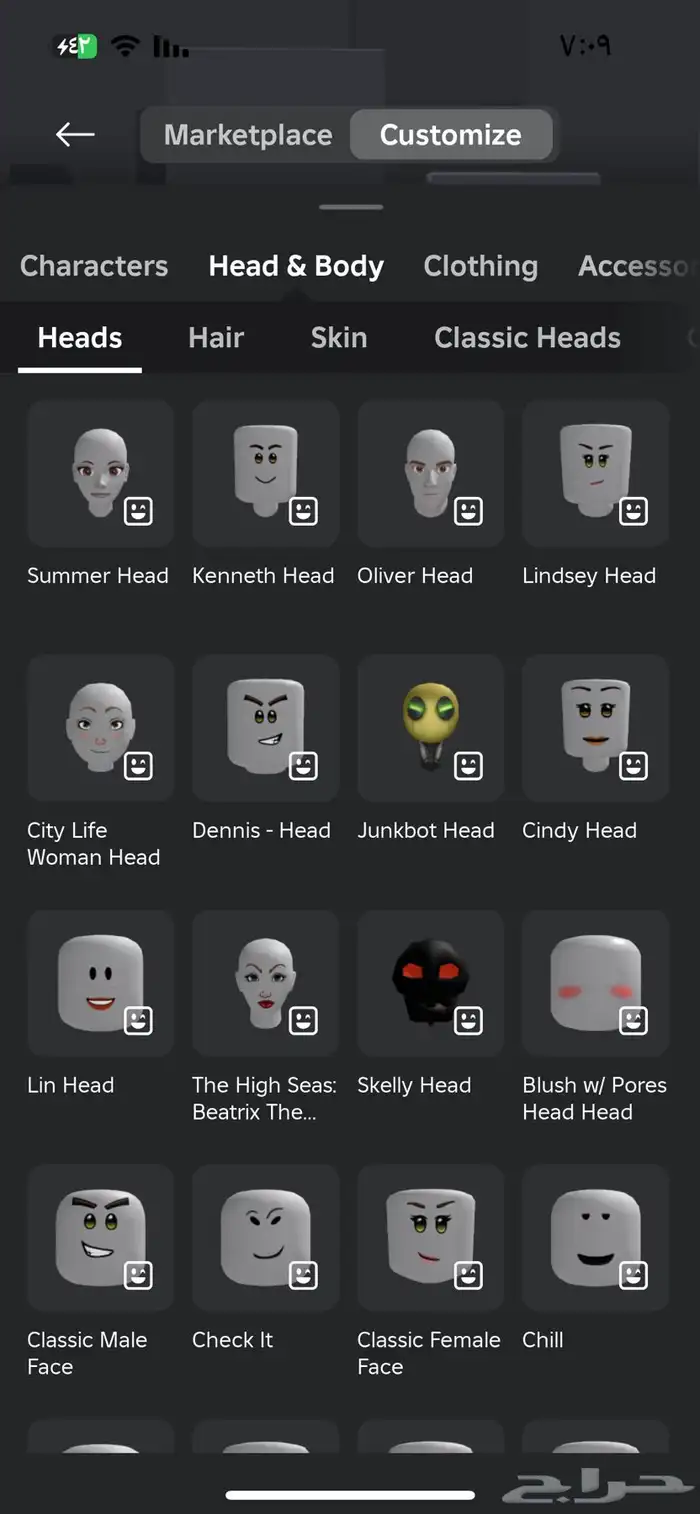Select the Lin Head

(x=100, y=983)
